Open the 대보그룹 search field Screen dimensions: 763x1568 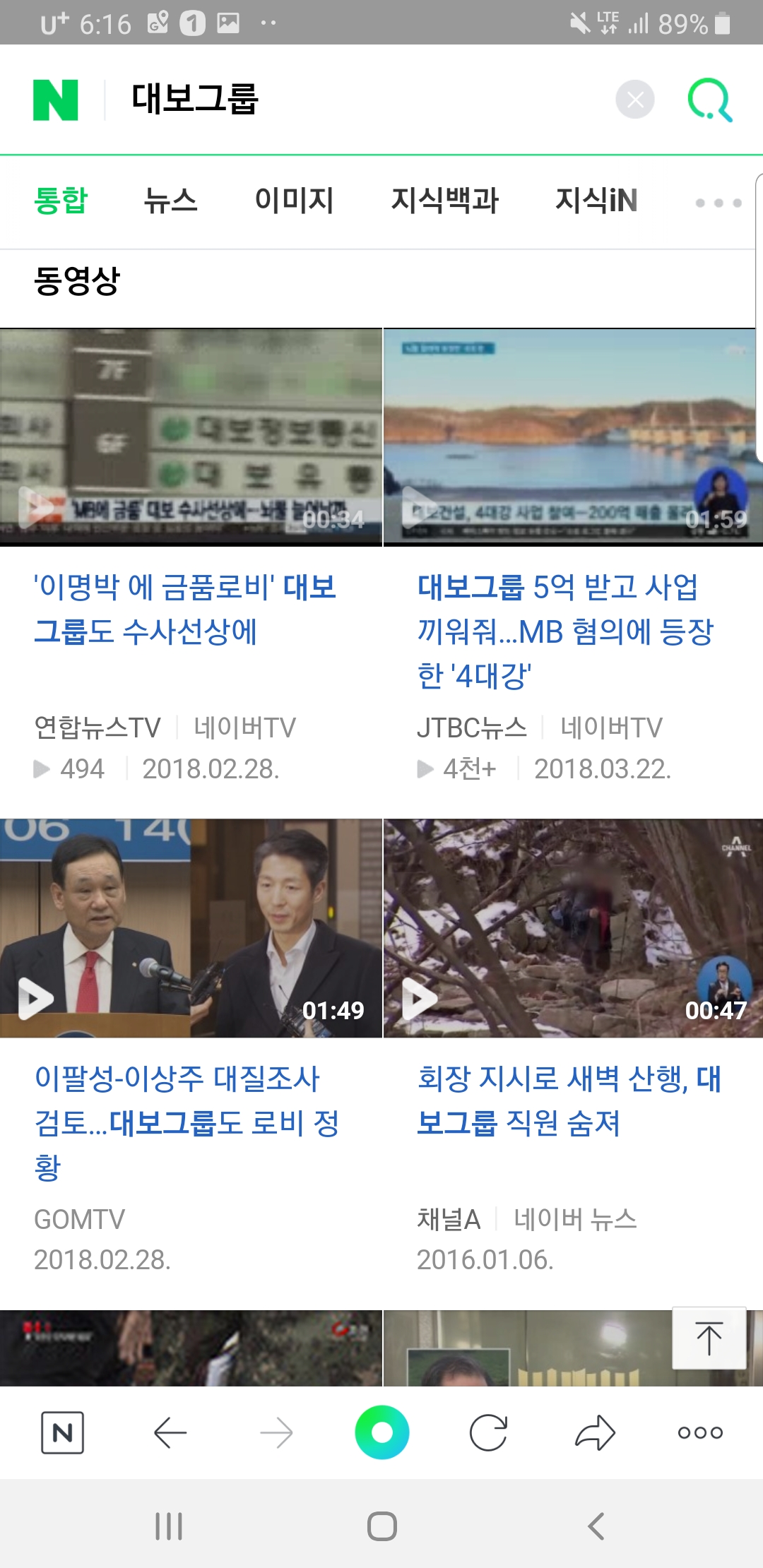coord(353,100)
